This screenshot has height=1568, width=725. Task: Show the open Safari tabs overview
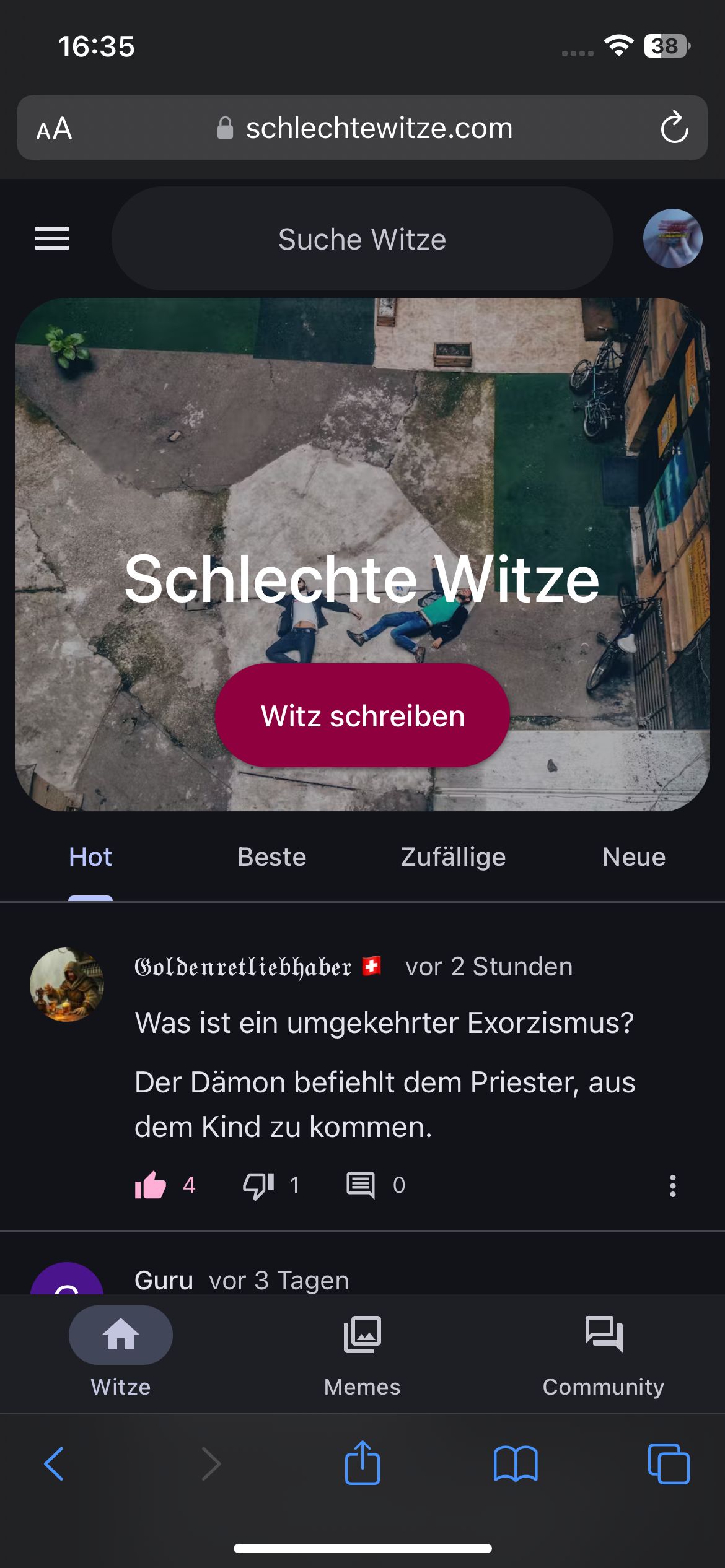[668, 1464]
